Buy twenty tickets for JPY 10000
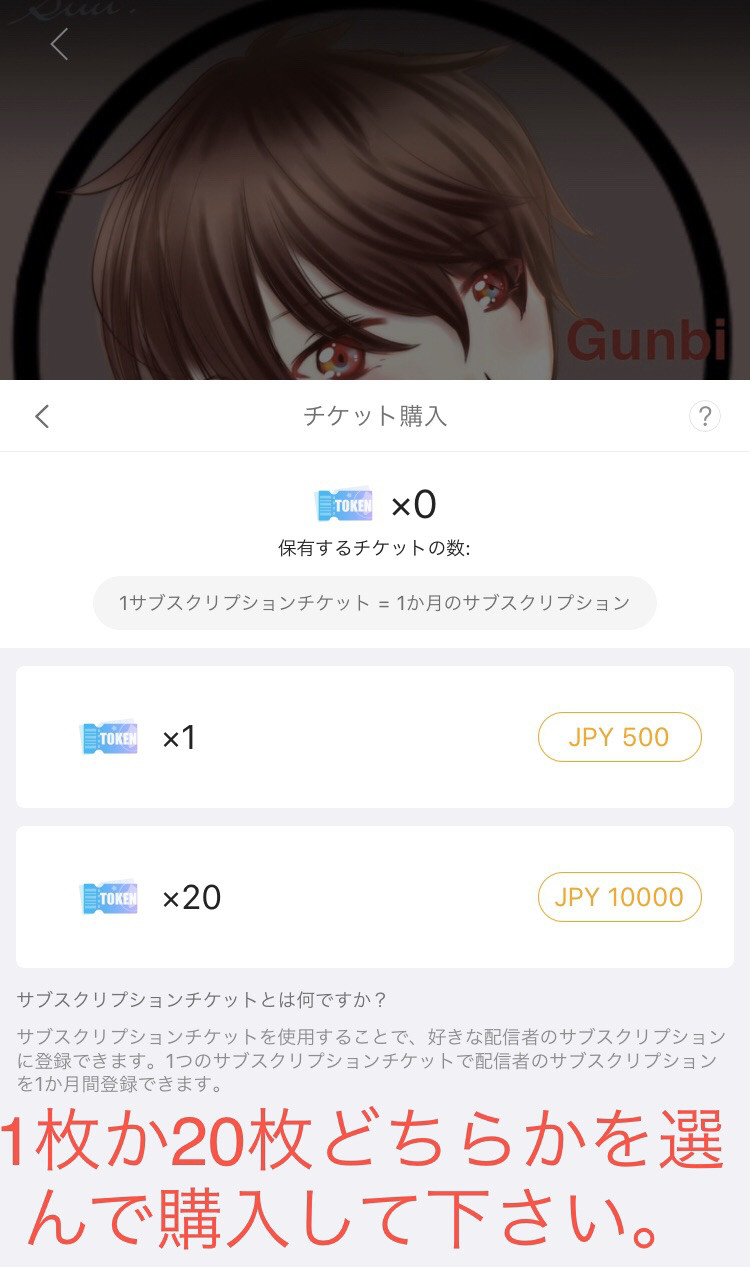This screenshot has height=1267, width=750. click(x=619, y=897)
